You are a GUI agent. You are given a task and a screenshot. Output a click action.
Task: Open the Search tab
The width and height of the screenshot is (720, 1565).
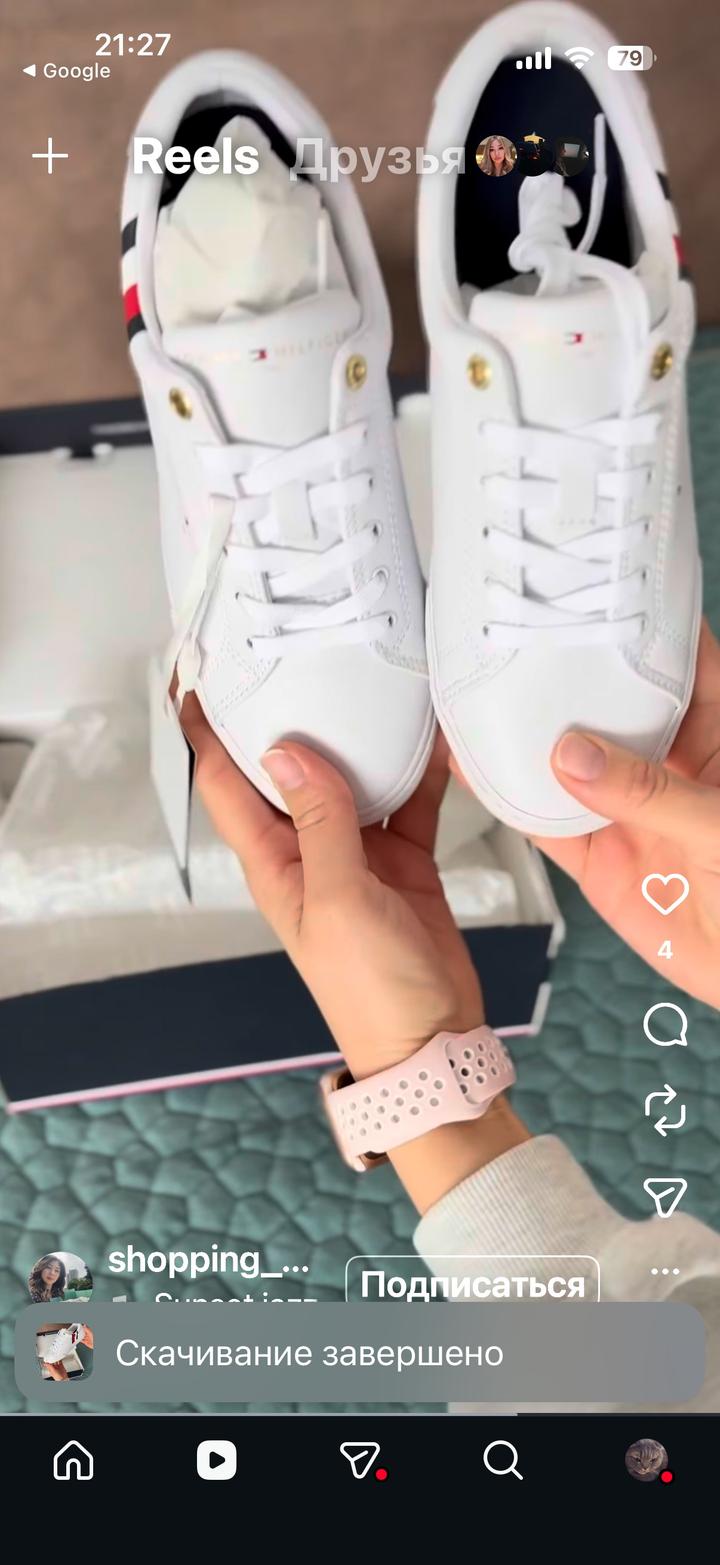tap(503, 1461)
